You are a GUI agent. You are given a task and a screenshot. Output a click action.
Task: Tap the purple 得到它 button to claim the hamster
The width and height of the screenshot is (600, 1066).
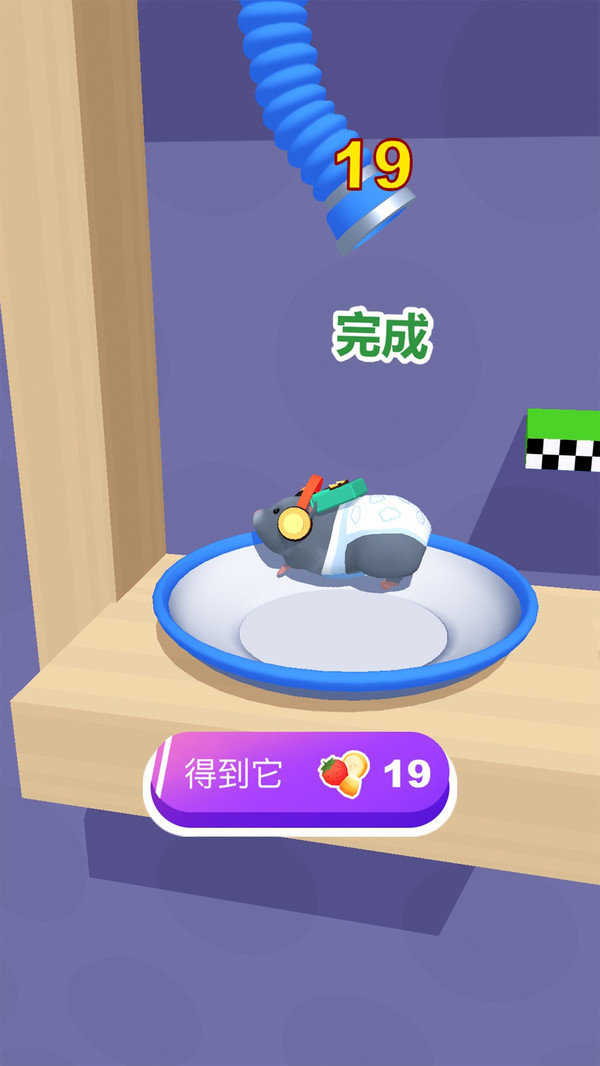(300, 777)
